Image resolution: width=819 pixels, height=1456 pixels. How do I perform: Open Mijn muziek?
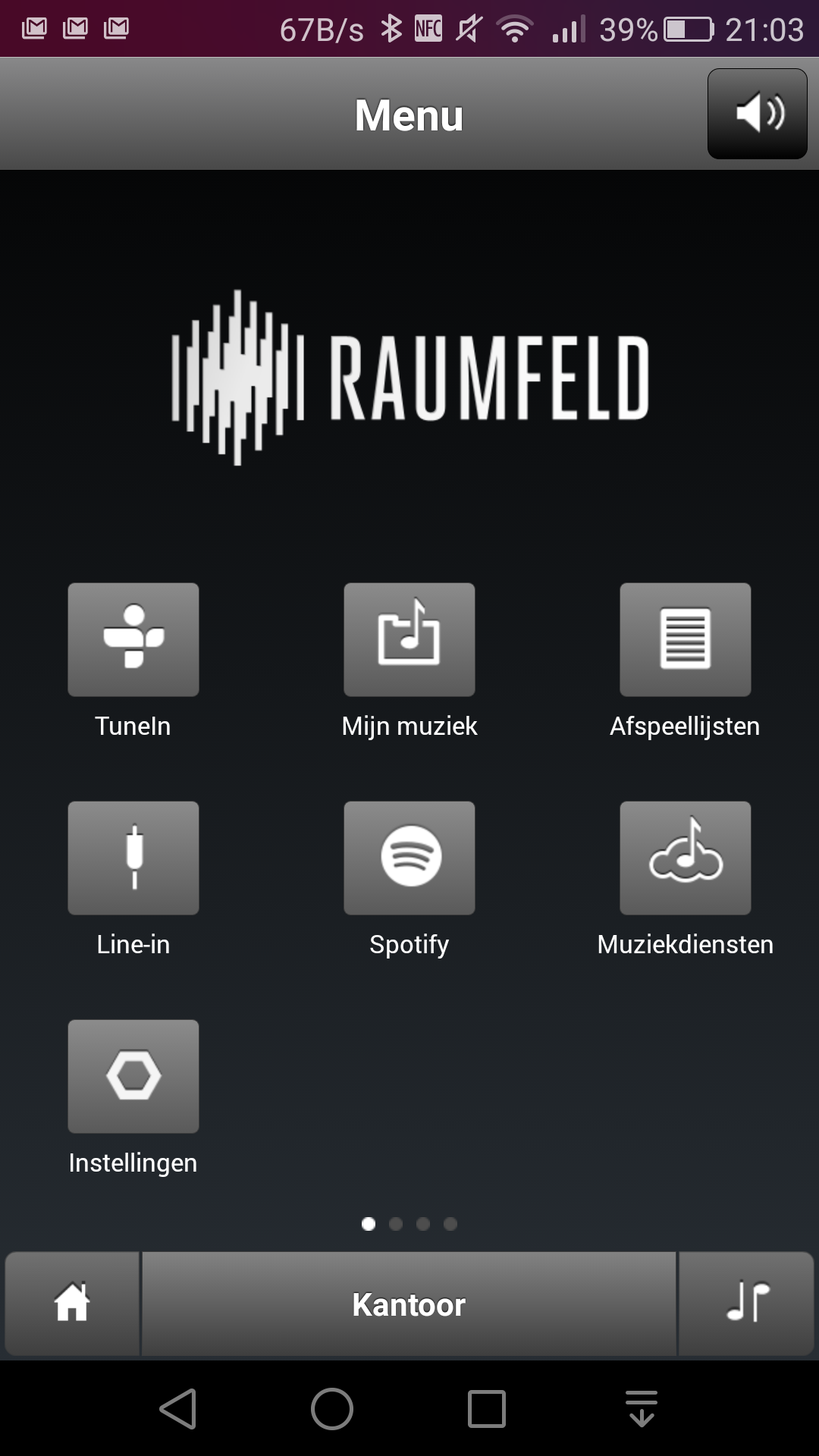click(x=409, y=639)
